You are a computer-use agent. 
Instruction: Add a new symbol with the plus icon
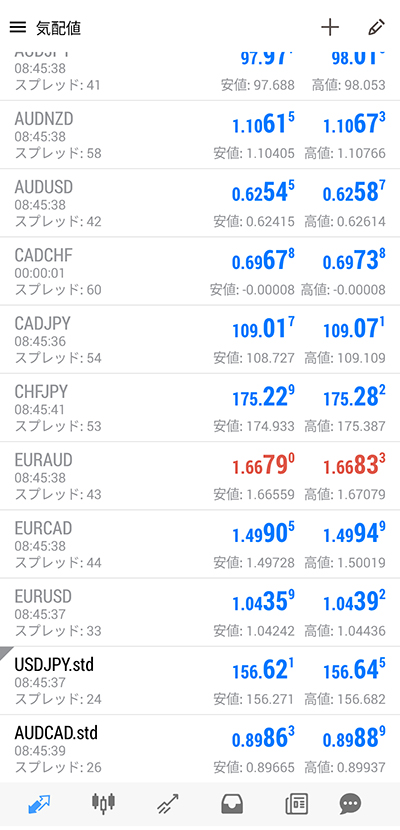point(330,27)
